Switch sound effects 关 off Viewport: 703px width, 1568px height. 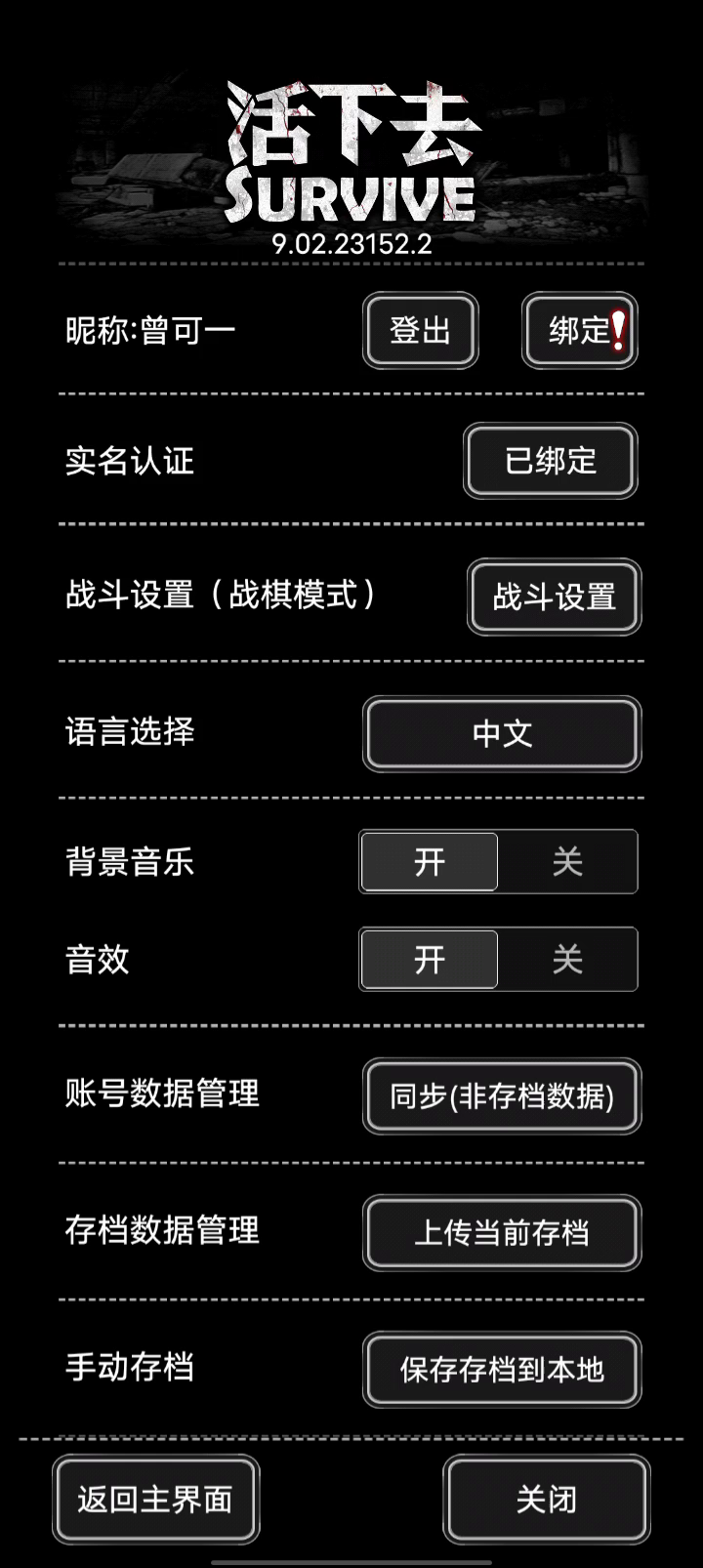pyautogui.click(x=567, y=959)
